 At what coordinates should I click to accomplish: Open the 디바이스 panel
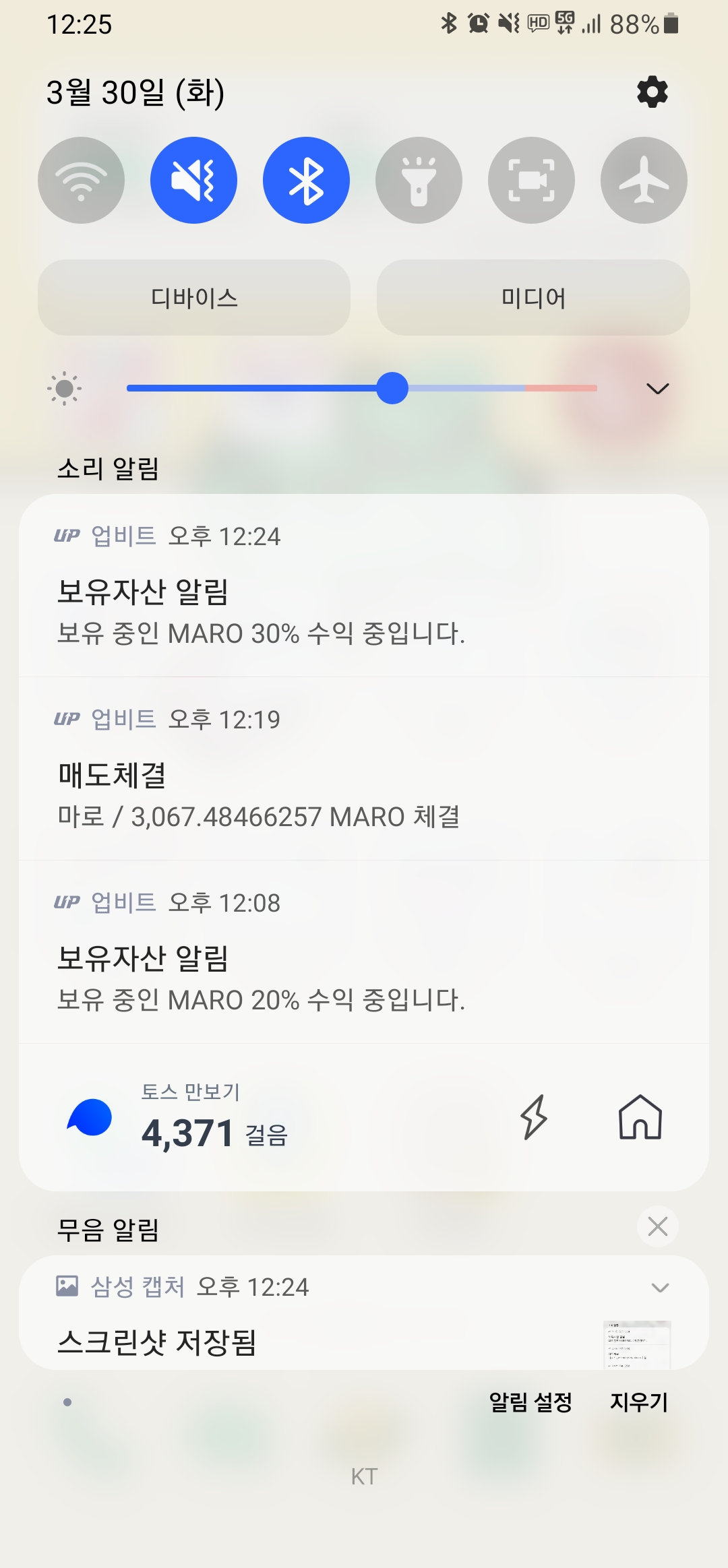tap(194, 297)
